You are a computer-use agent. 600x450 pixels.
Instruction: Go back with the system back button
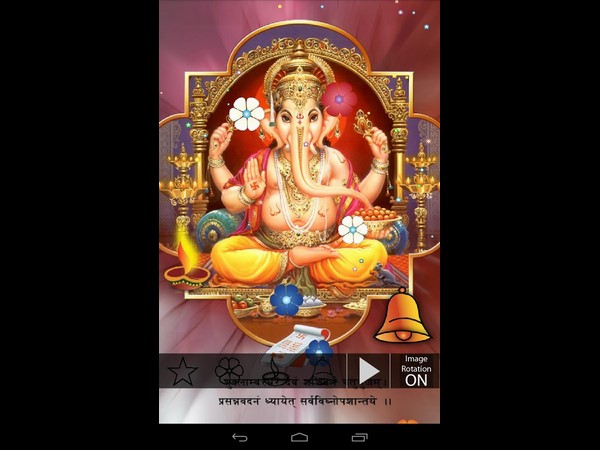[x=240, y=437]
